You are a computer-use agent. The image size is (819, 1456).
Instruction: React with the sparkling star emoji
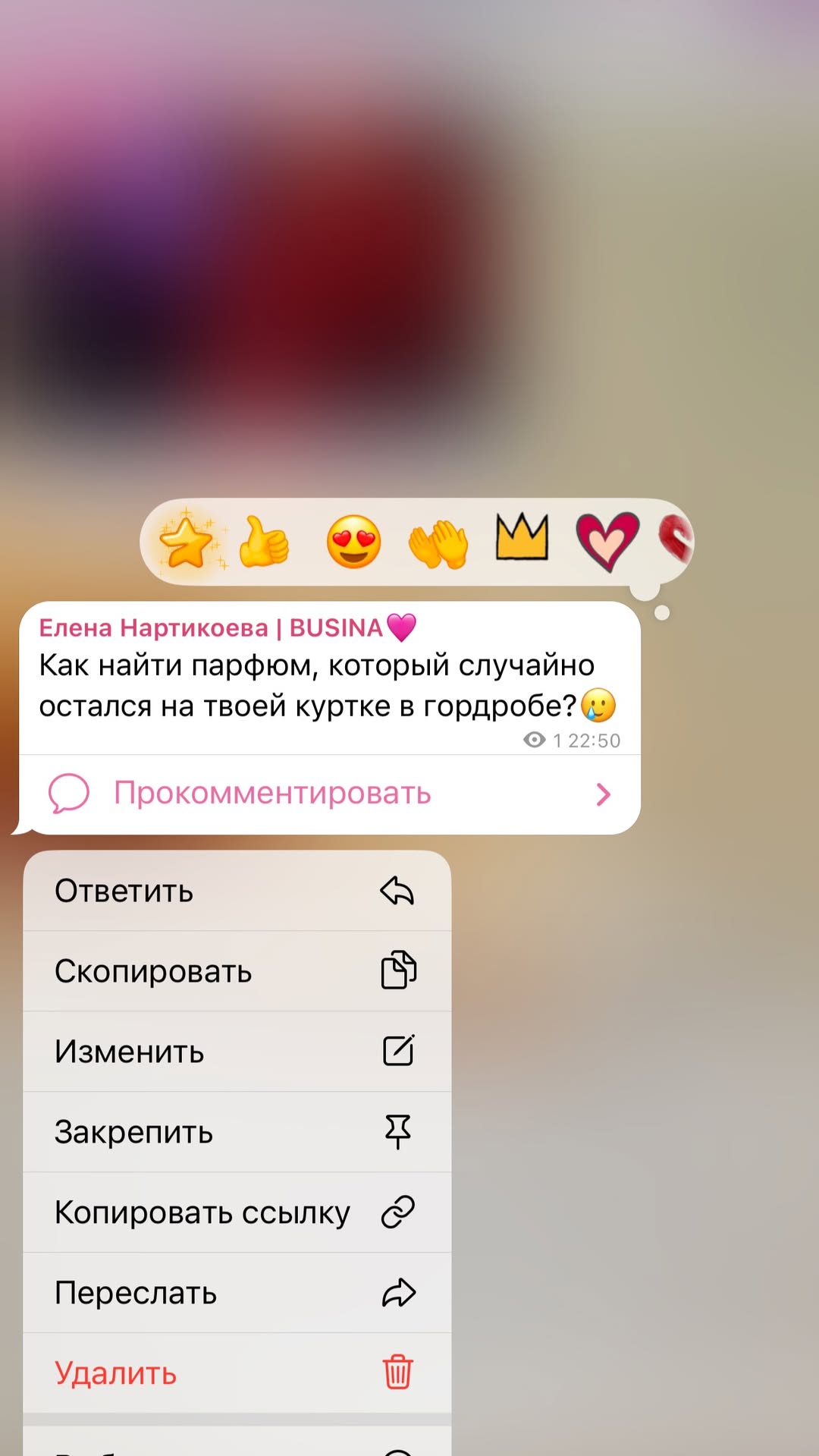pos(186,542)
